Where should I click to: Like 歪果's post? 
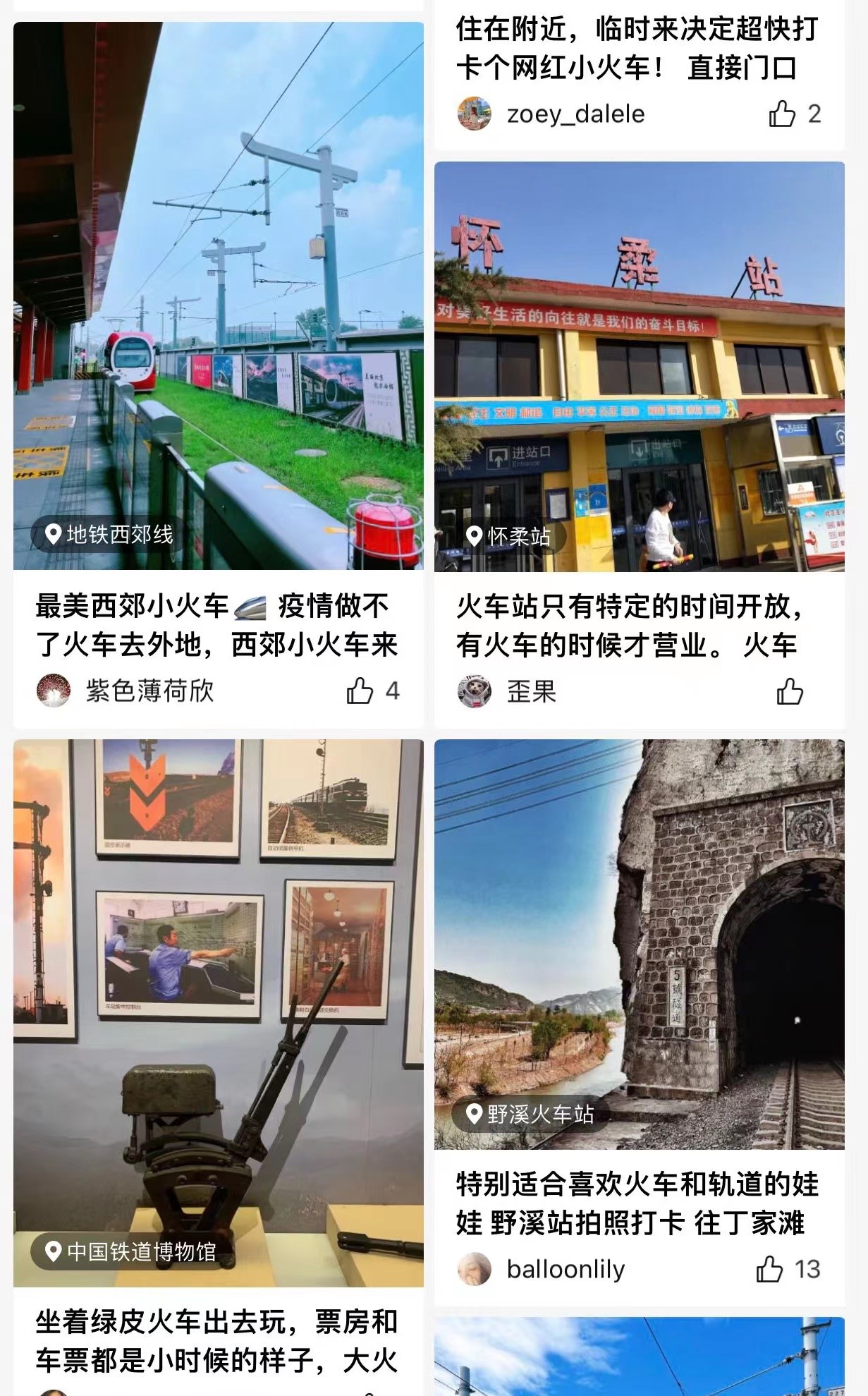pos(790,691)
